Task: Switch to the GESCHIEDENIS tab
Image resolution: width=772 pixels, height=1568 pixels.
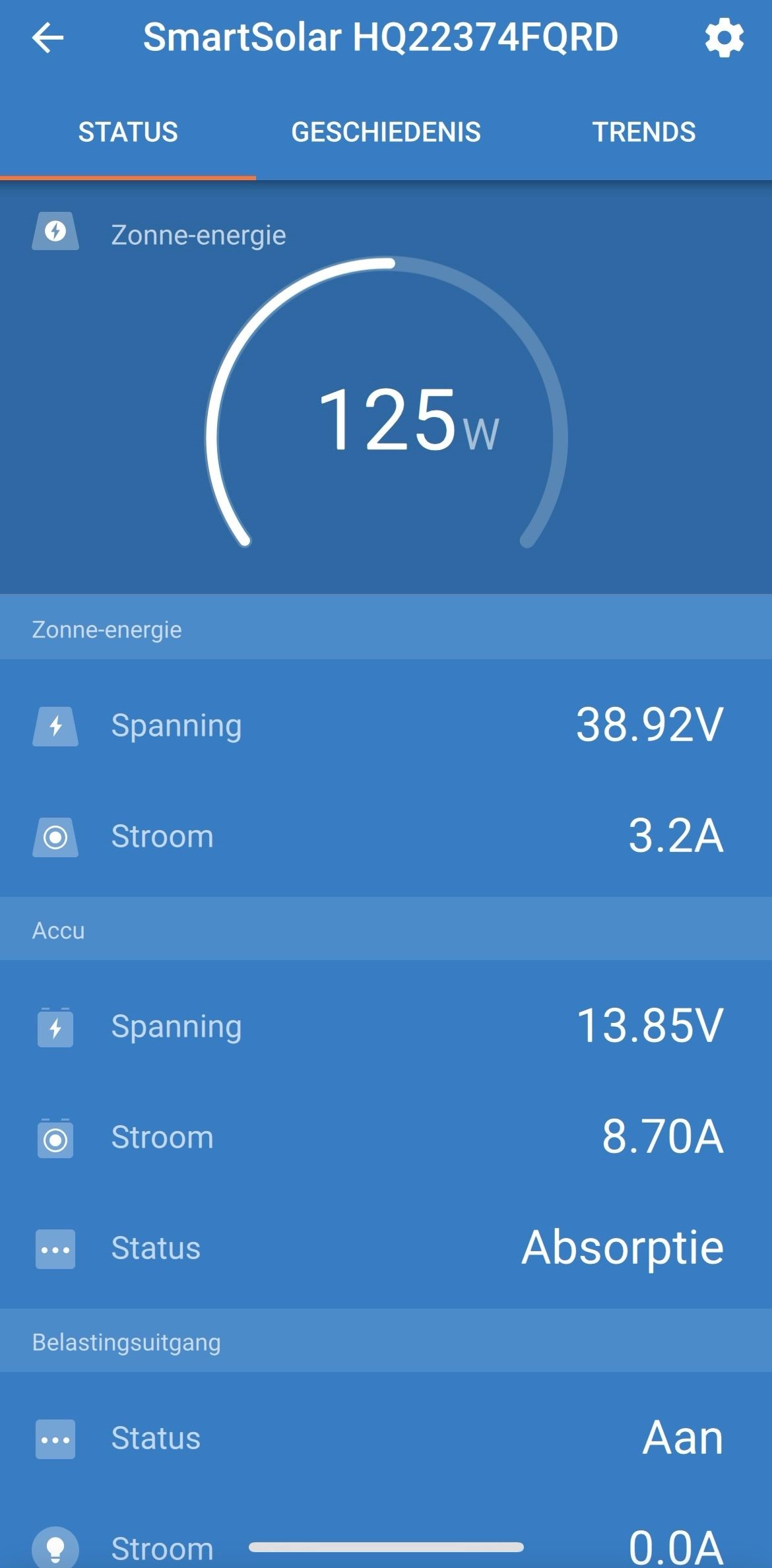Action: (x=386, y=132)
